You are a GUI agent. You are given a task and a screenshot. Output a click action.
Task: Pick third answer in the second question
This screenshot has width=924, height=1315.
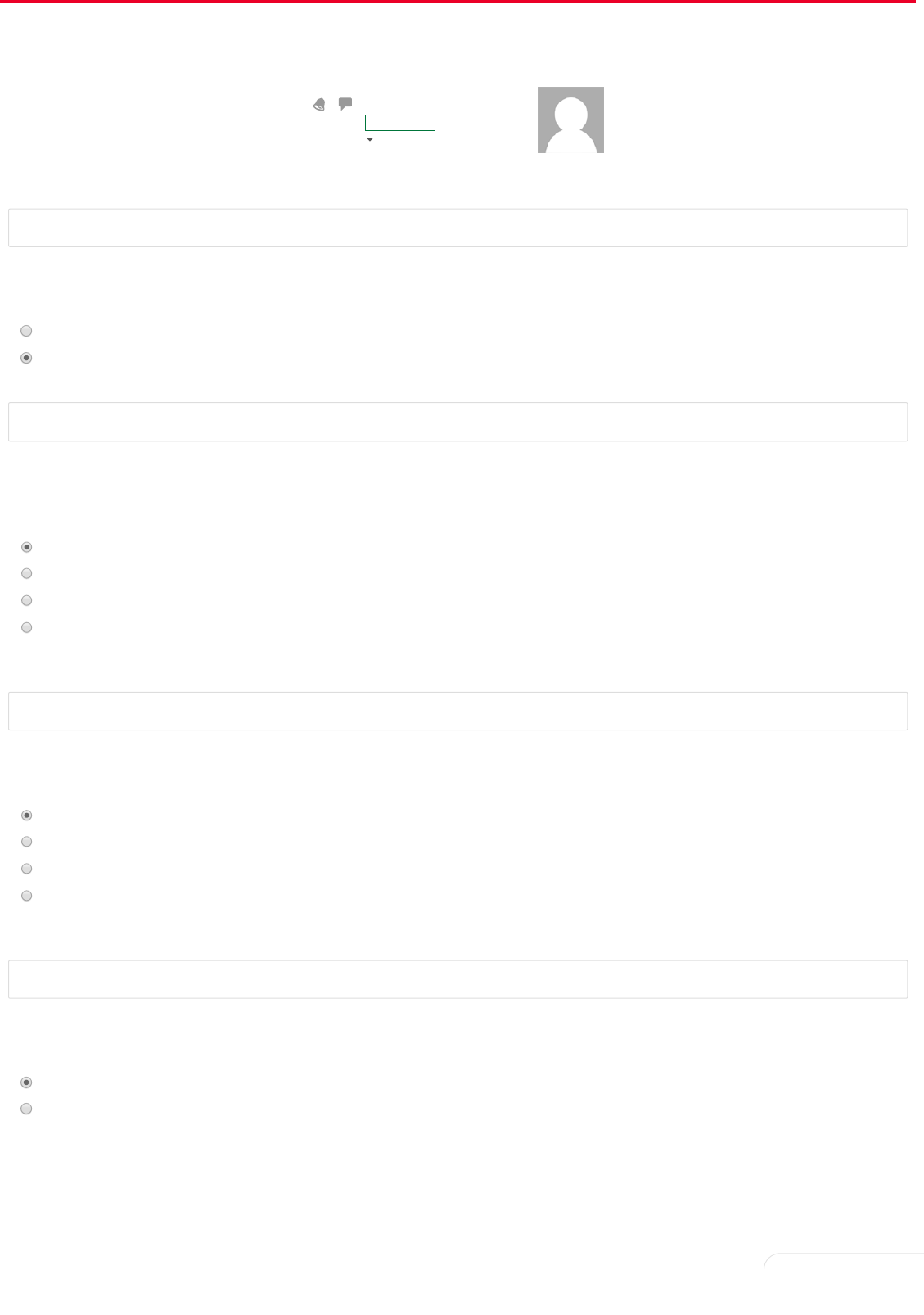coord(26,601)
